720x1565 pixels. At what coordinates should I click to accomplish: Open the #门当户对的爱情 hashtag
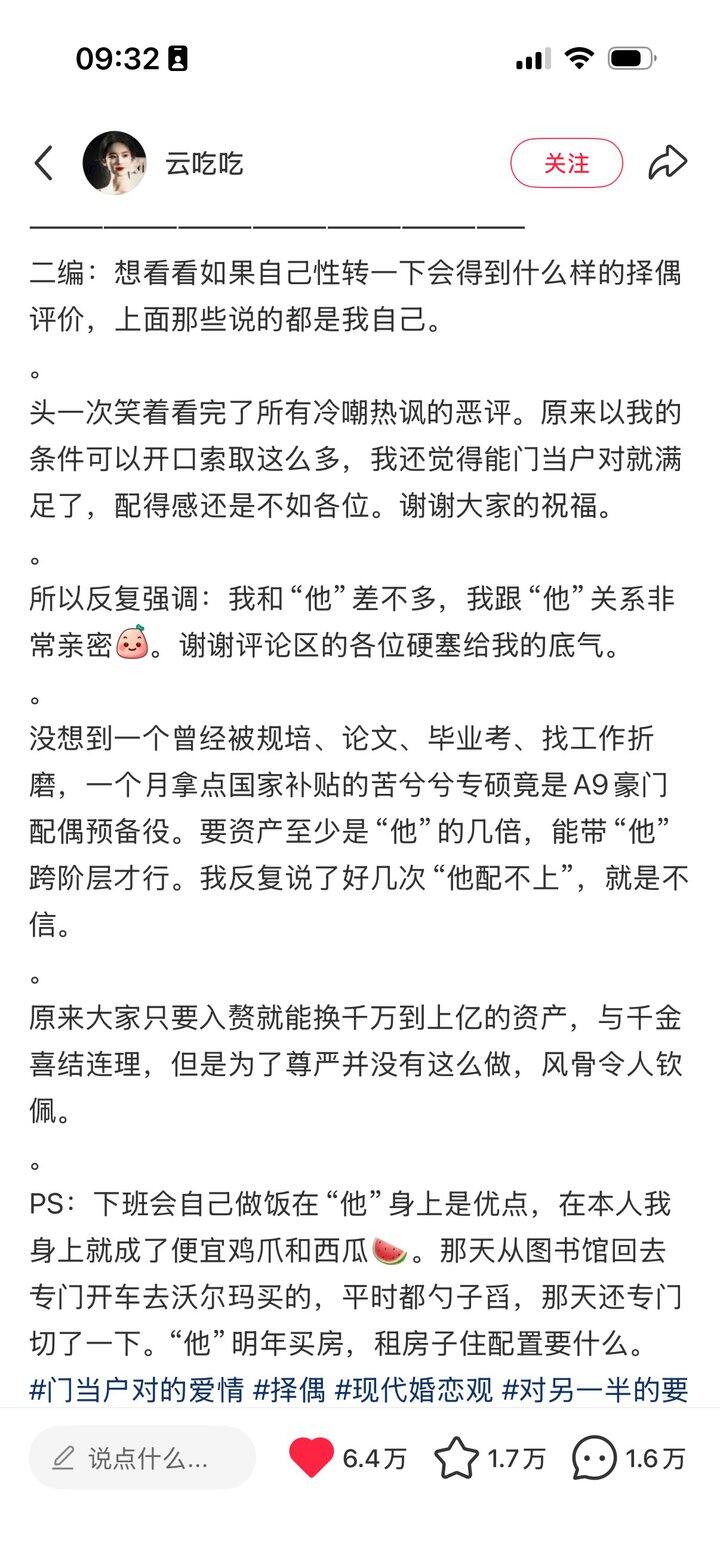[x=137, y=1389]
